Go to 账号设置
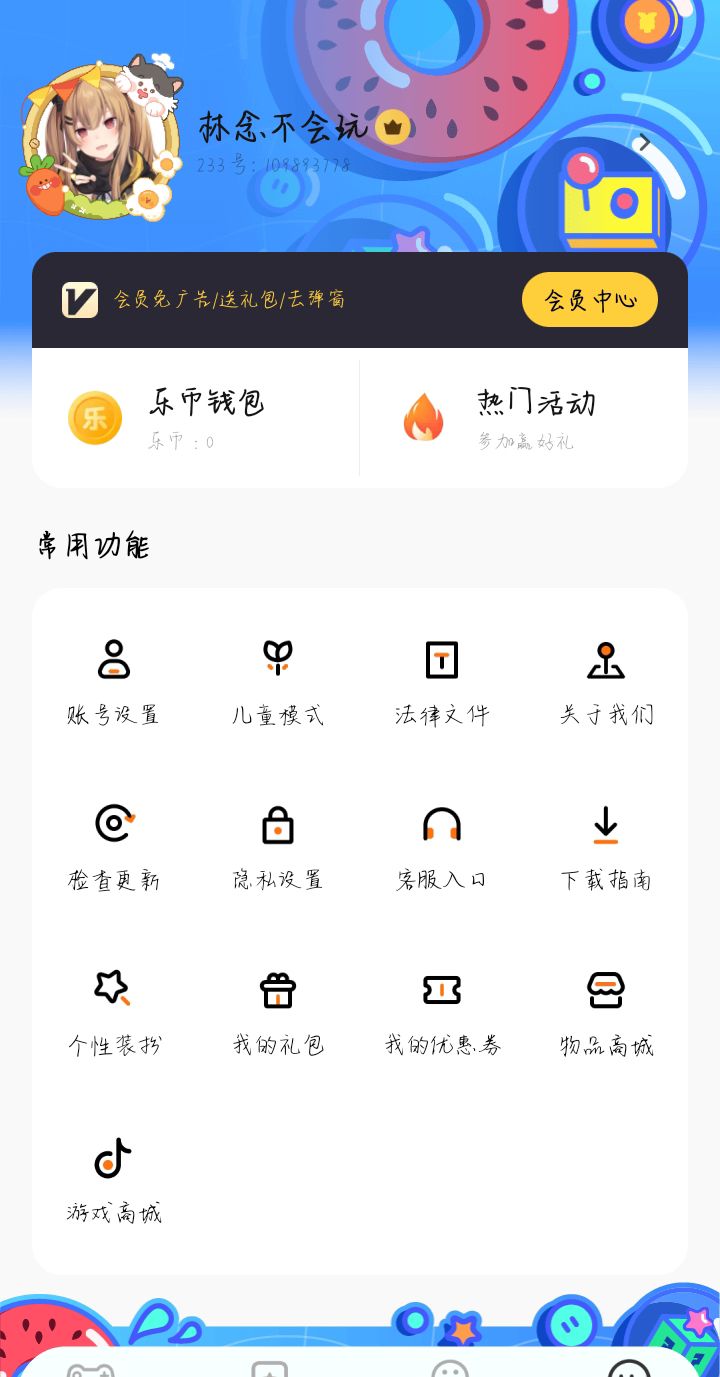Viewport: 720px width, 1377px height. pyautogui.click(x=114, y=682)
